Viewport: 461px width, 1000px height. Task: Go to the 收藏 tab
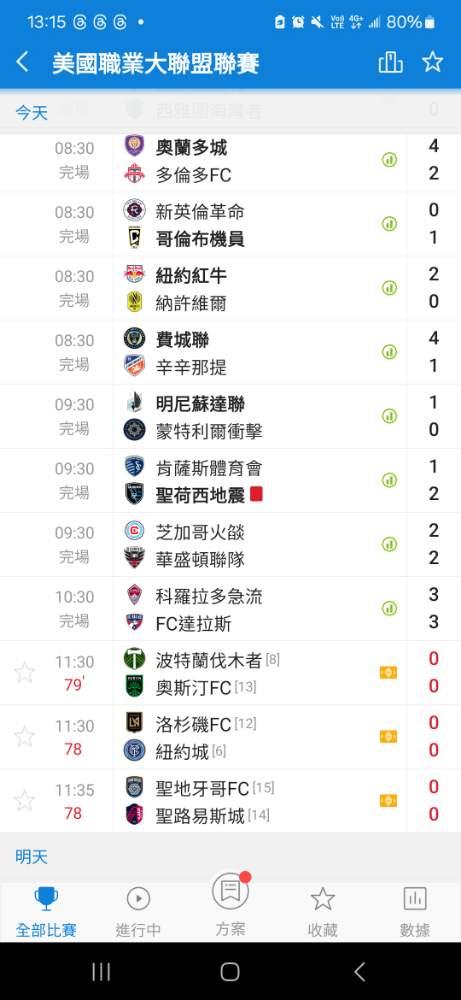[323, 913]
